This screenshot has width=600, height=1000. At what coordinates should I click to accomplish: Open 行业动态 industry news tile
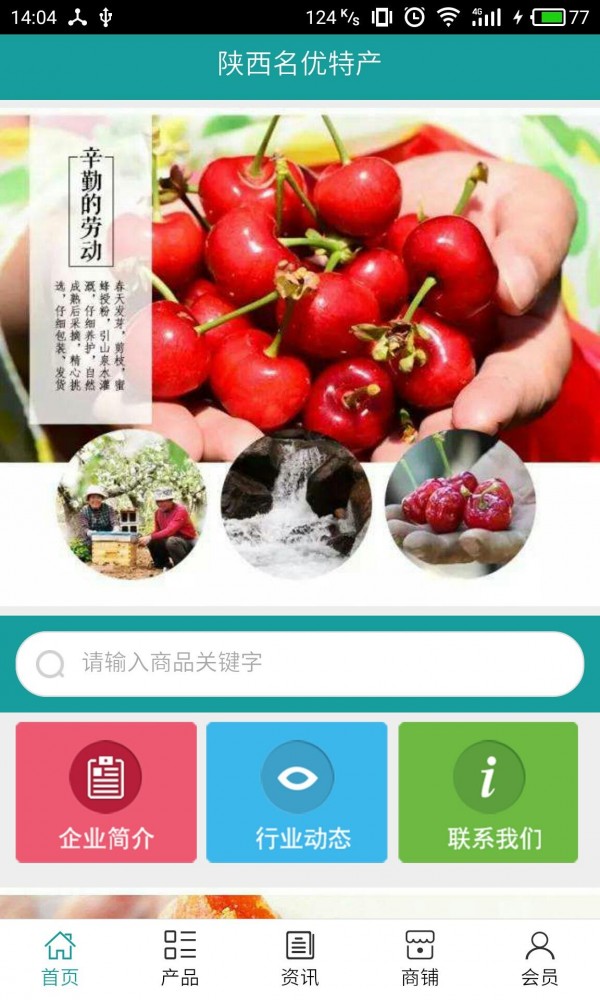297,792
